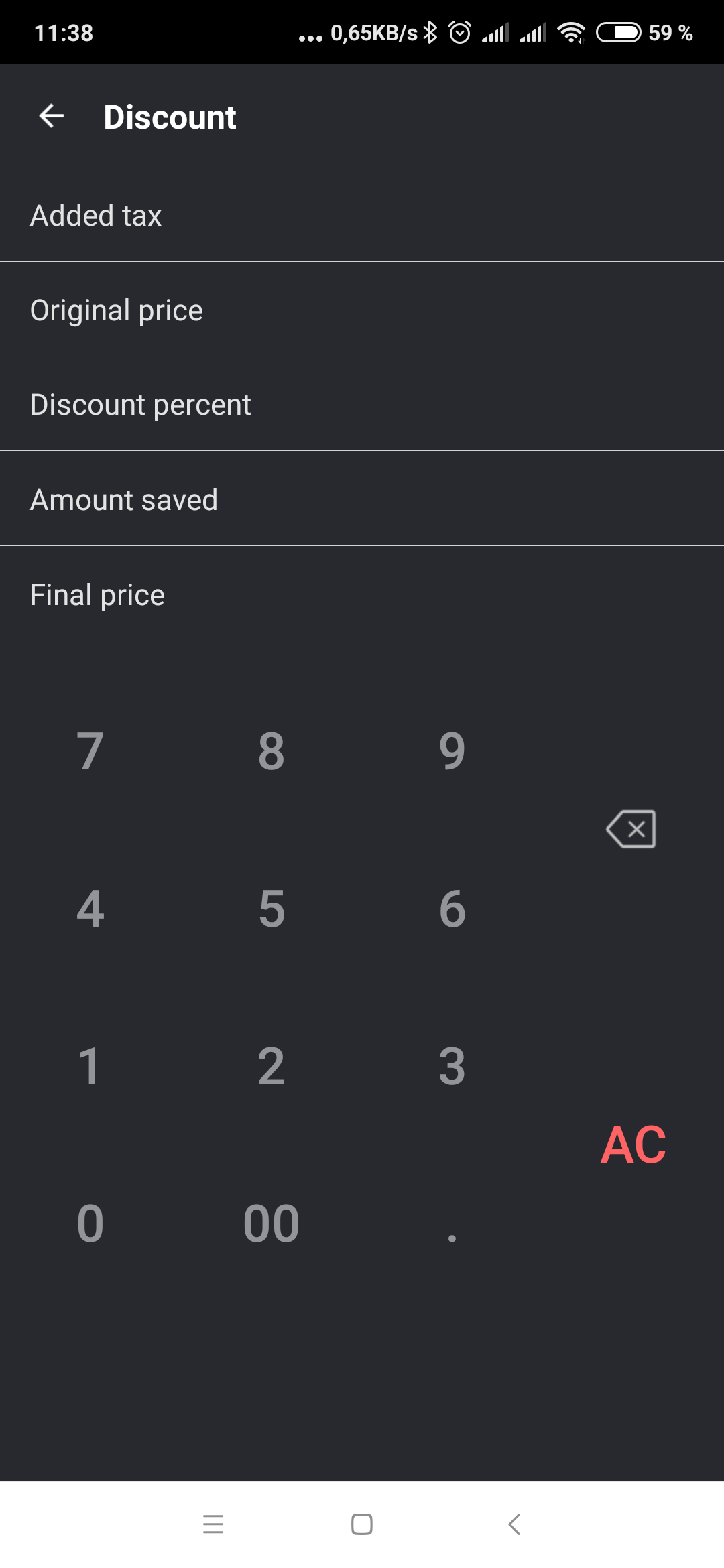Enter digit 7 on the keypad
This screenshot has height=1568, width=724.
point(90,751)
